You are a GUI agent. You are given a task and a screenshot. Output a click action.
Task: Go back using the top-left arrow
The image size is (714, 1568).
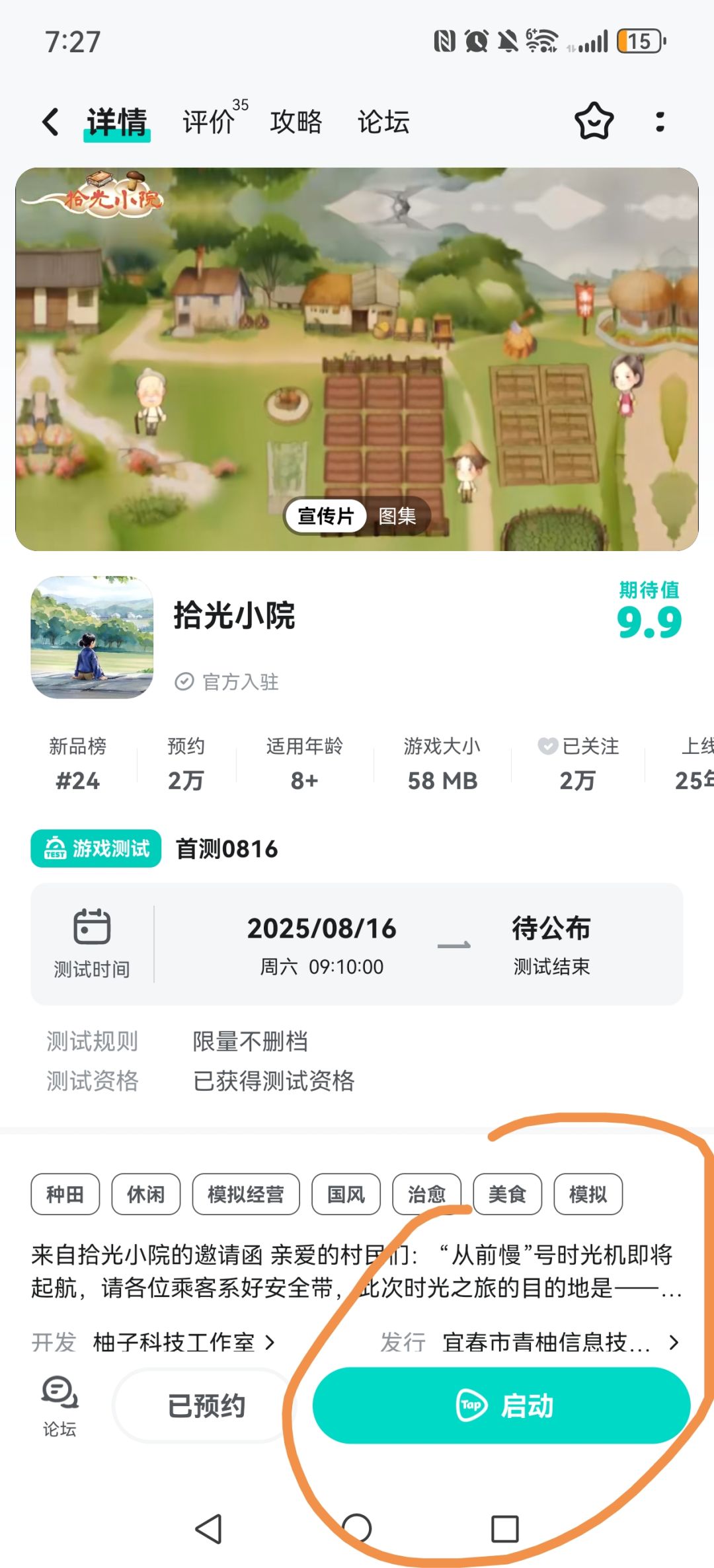point(50,122)
